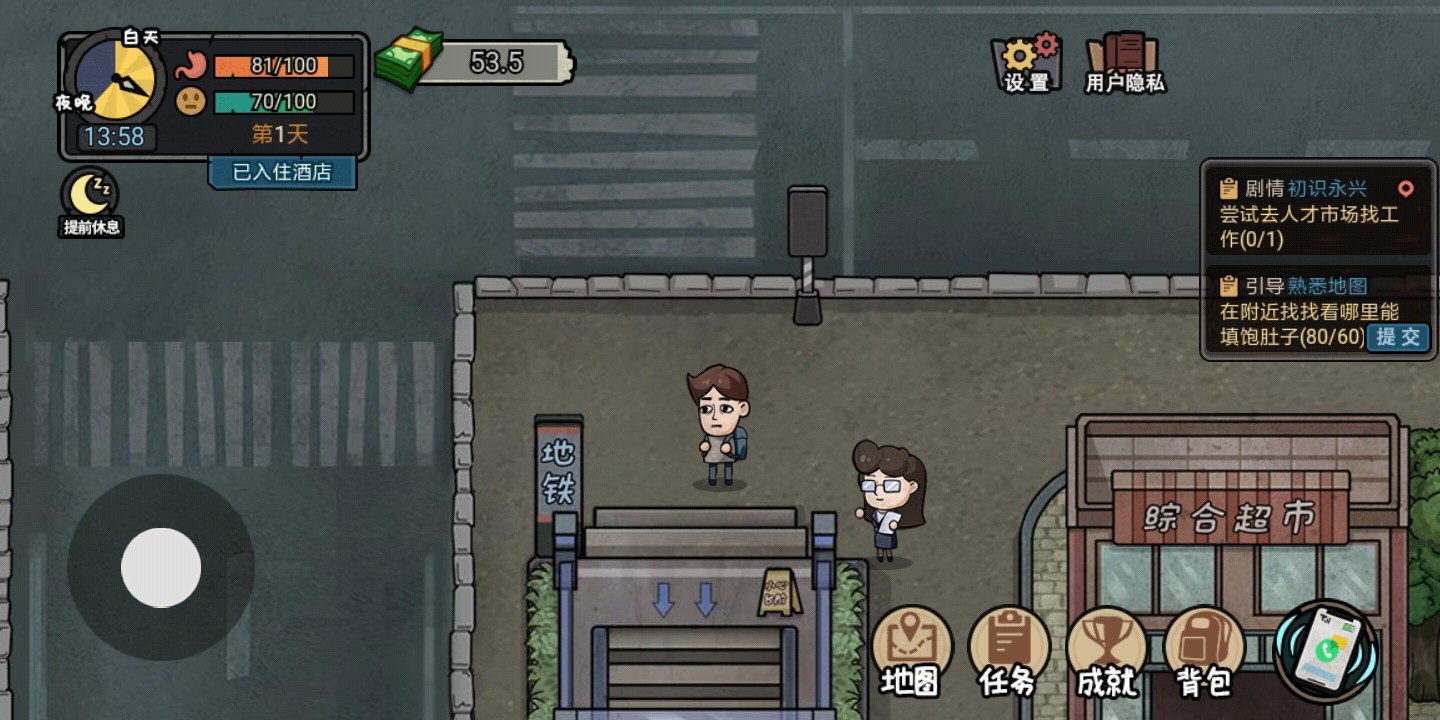Open the 地图 map
Image resolution: width=1440 pixels, height=720 pixels.
click(x=911, y=652)
